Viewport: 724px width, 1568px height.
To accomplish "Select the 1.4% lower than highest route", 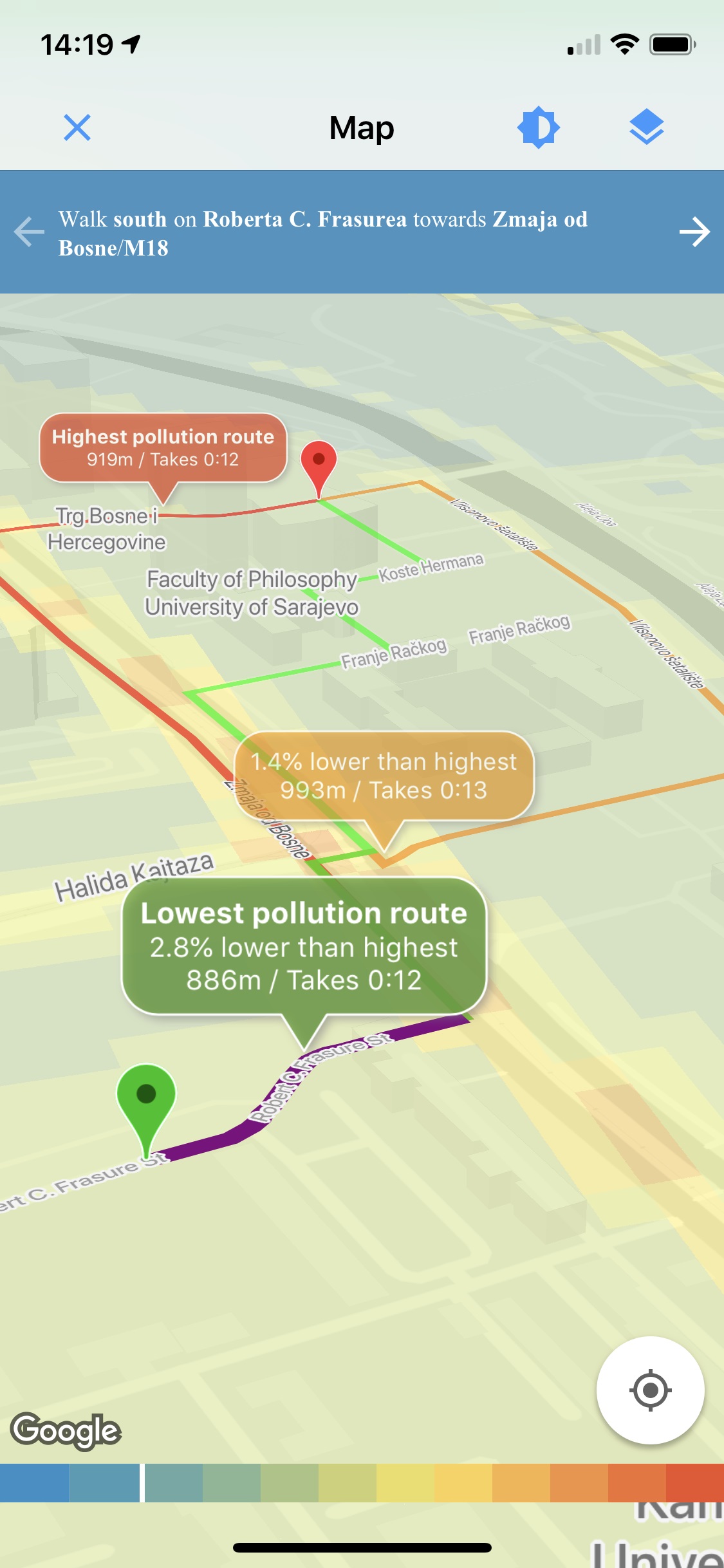I will click(384, 776).
